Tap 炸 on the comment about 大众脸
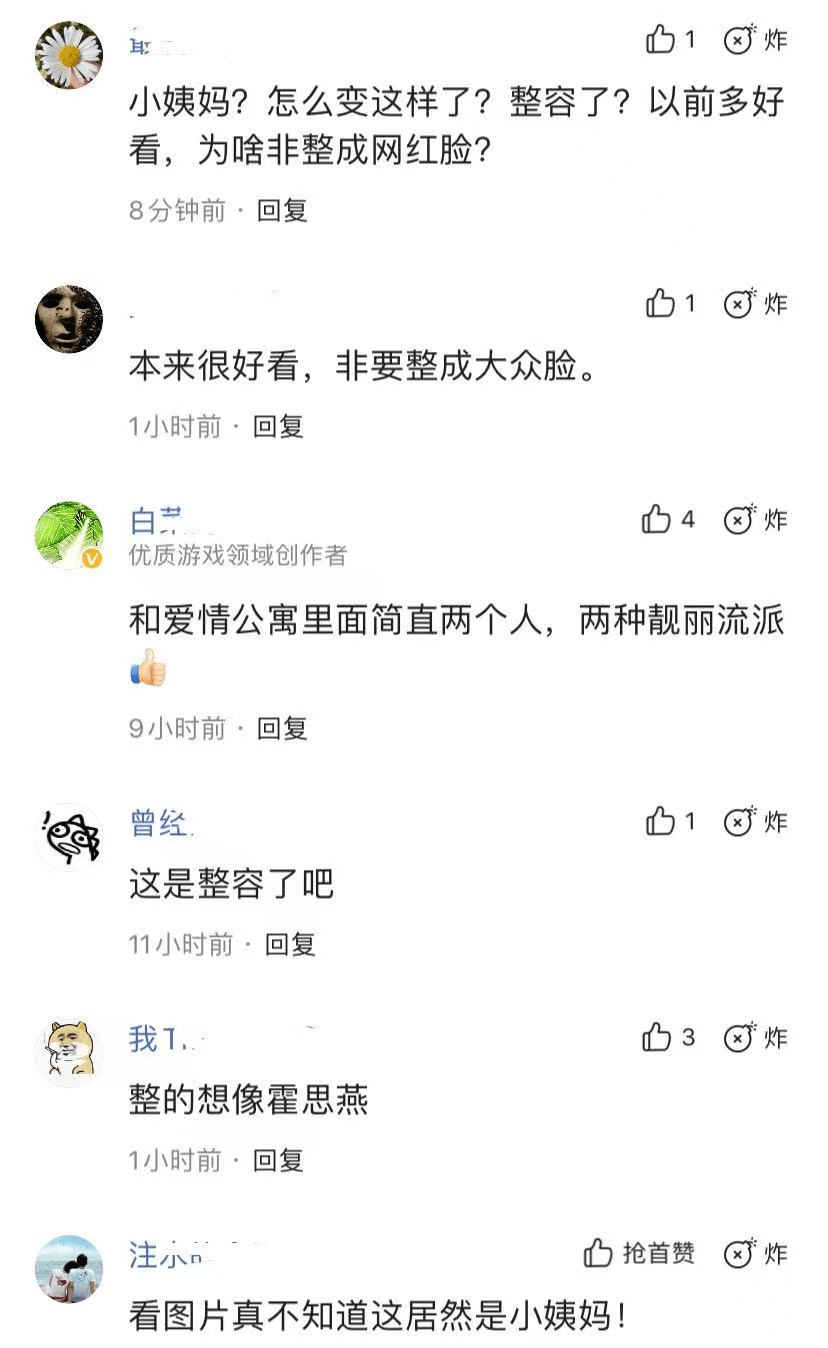Screen dimensions: 828x1348 tap(755, 303)
